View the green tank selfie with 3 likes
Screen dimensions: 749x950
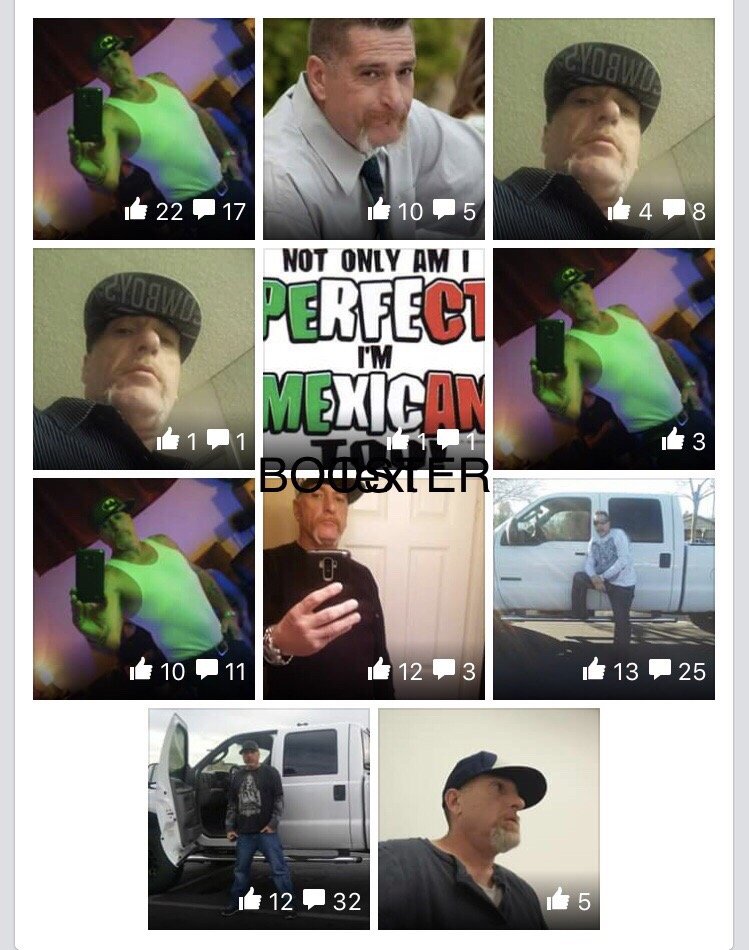tap(603, 358)
